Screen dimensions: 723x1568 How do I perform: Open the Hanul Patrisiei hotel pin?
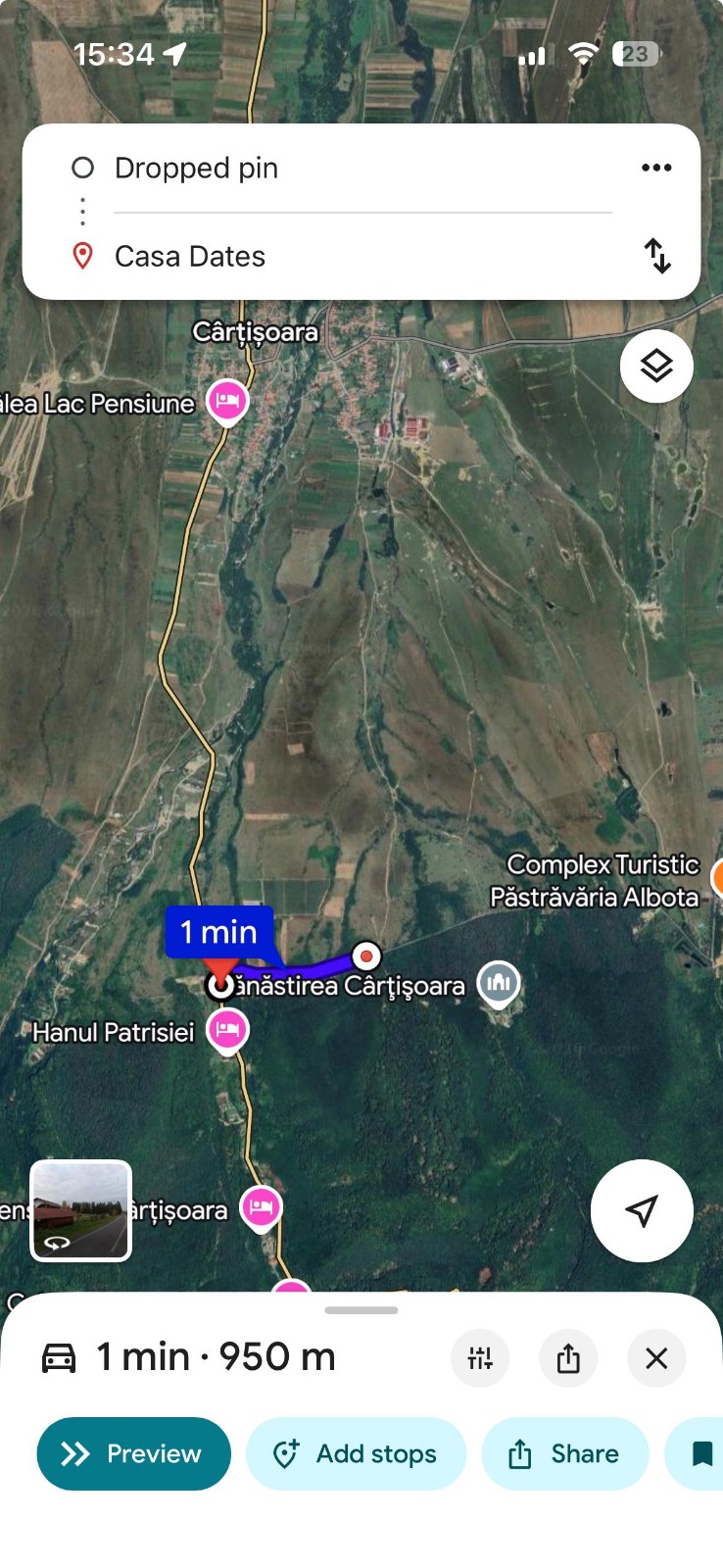click(227, 1030)
